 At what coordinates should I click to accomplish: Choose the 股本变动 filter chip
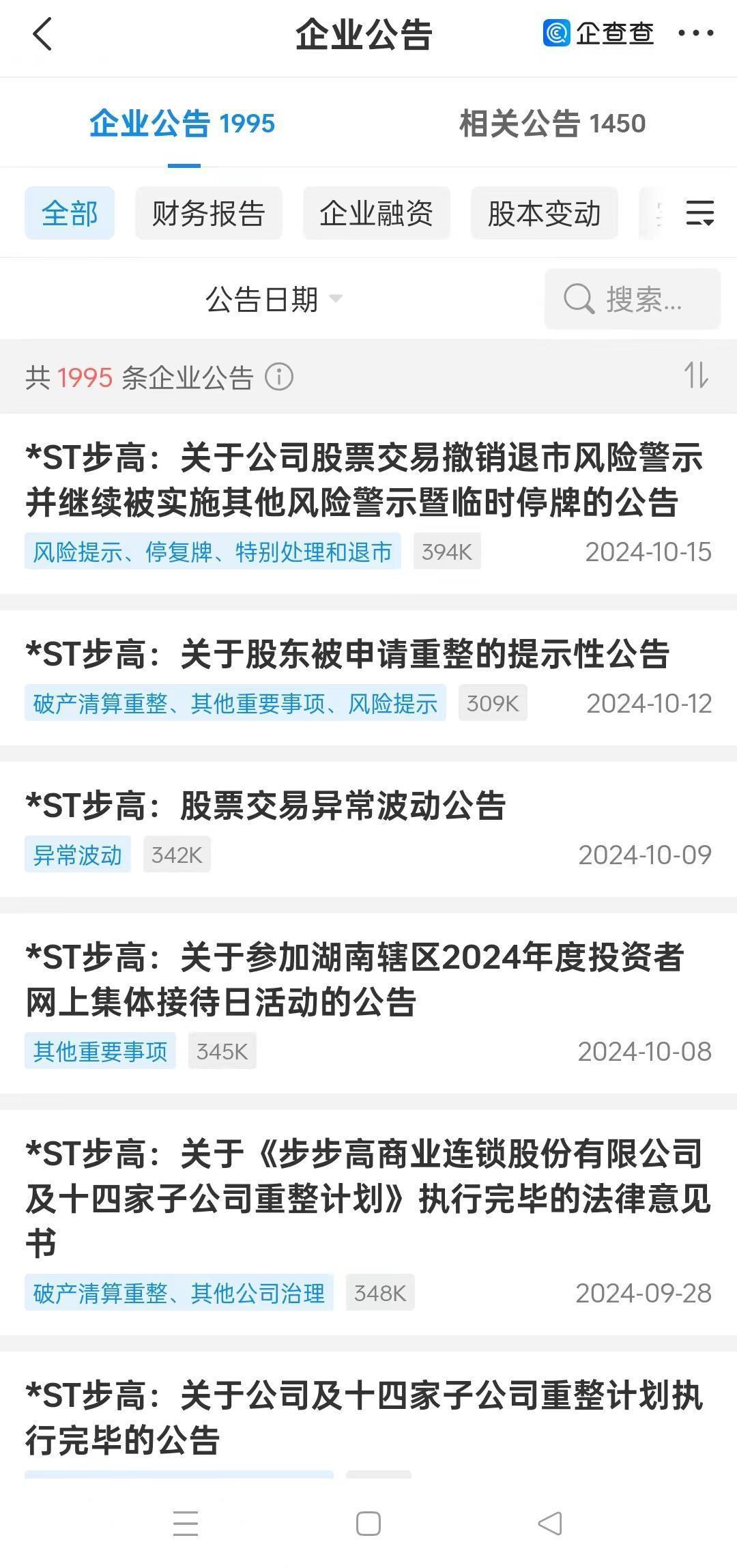coord(544,214)
